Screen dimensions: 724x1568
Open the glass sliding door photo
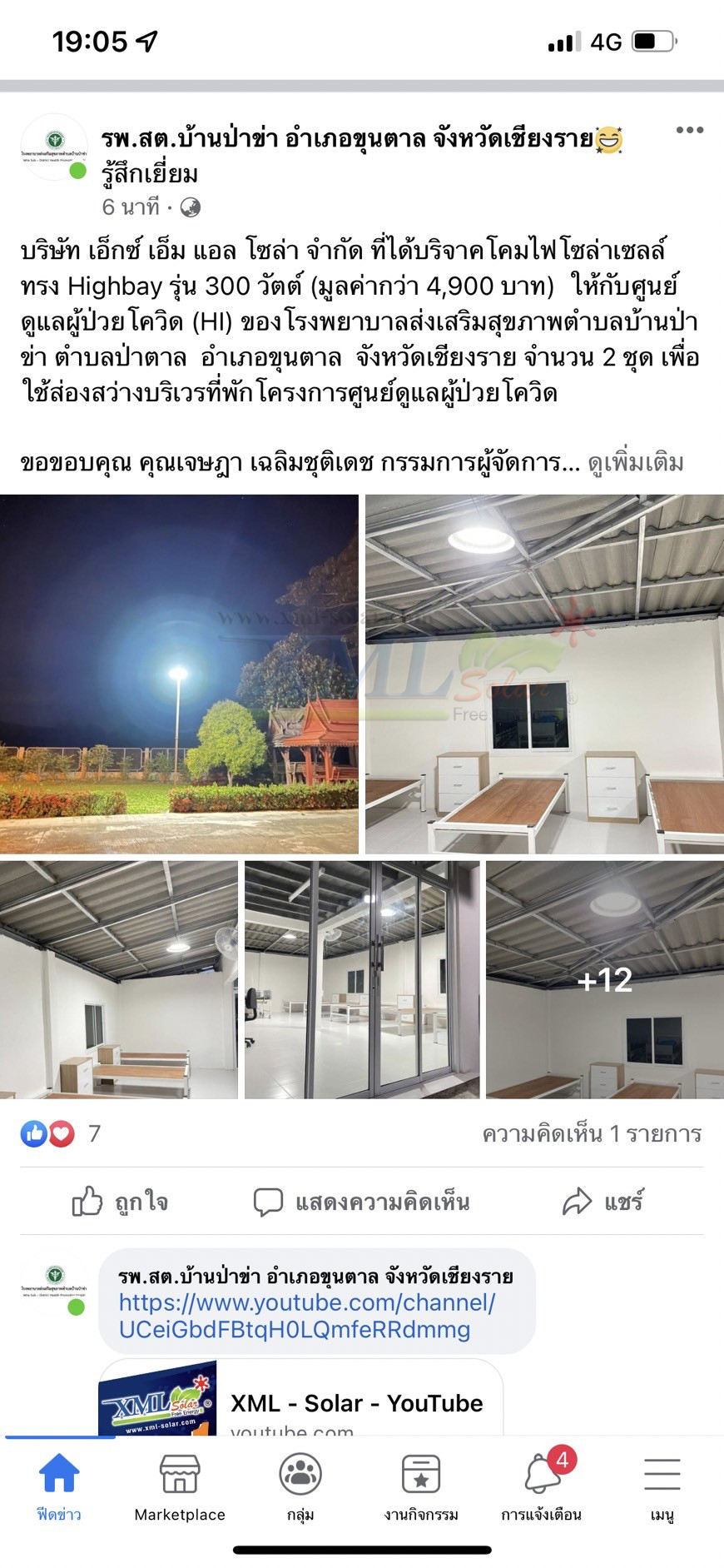[x=362, y=979]
